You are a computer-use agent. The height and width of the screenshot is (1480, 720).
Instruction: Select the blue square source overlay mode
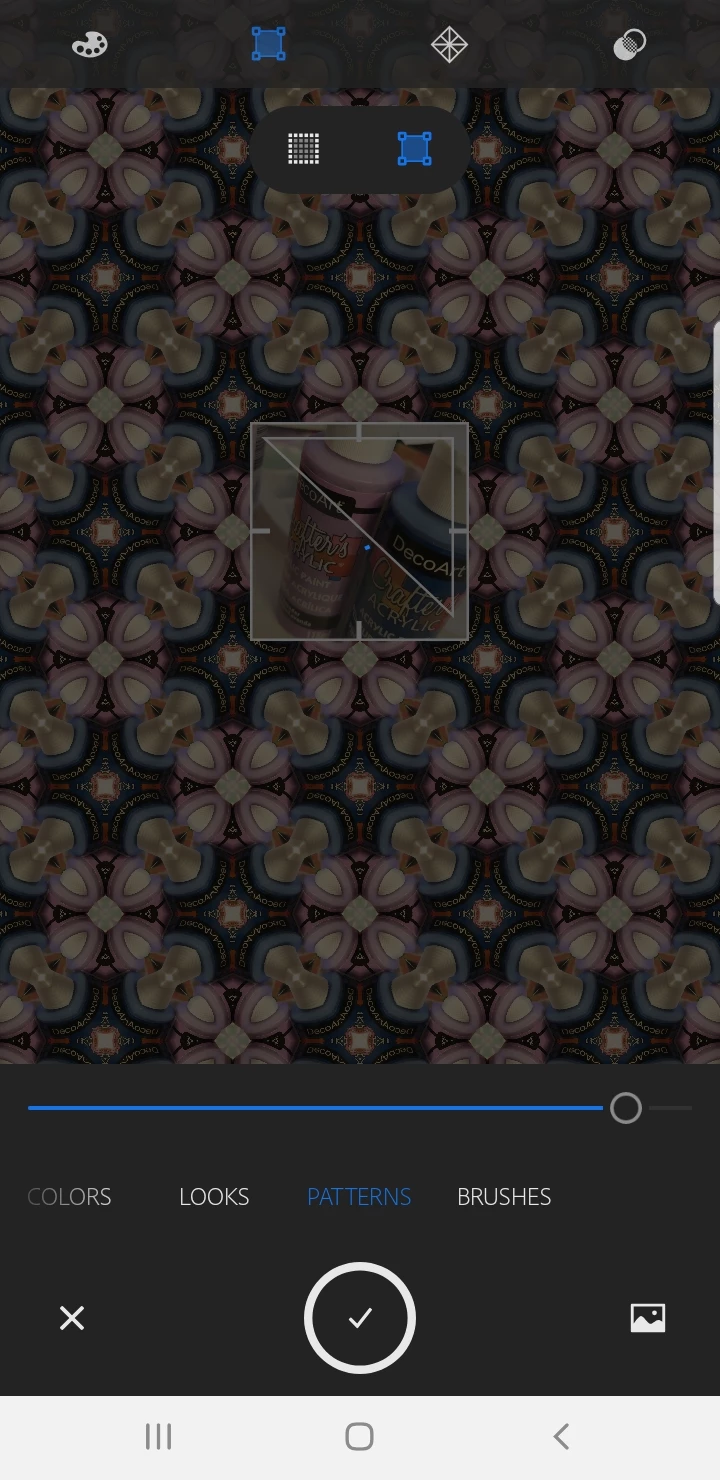(x=414, y=149)
